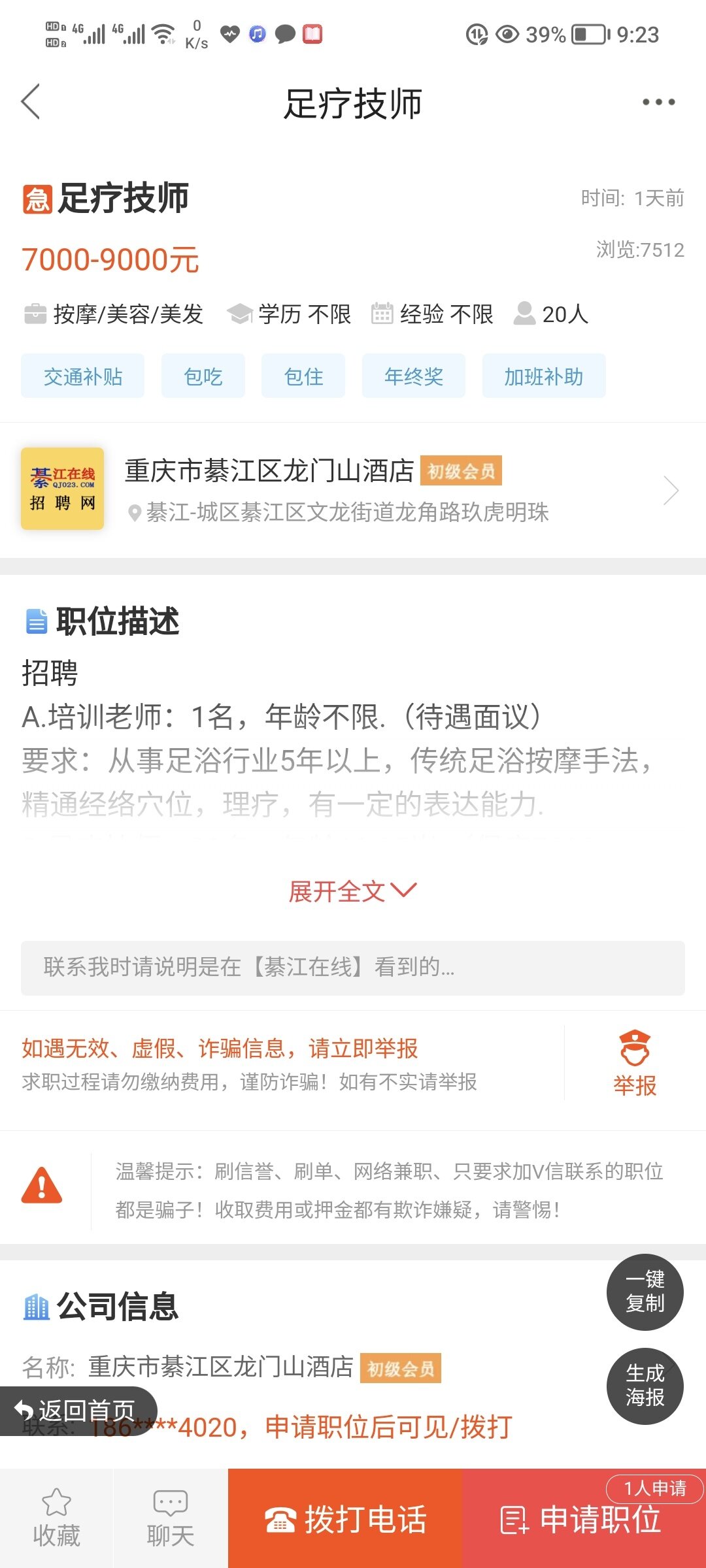Open 聊天 chat with the employer
Viewport: 706px width, 1568px height.
click(x=171, y=1519)
